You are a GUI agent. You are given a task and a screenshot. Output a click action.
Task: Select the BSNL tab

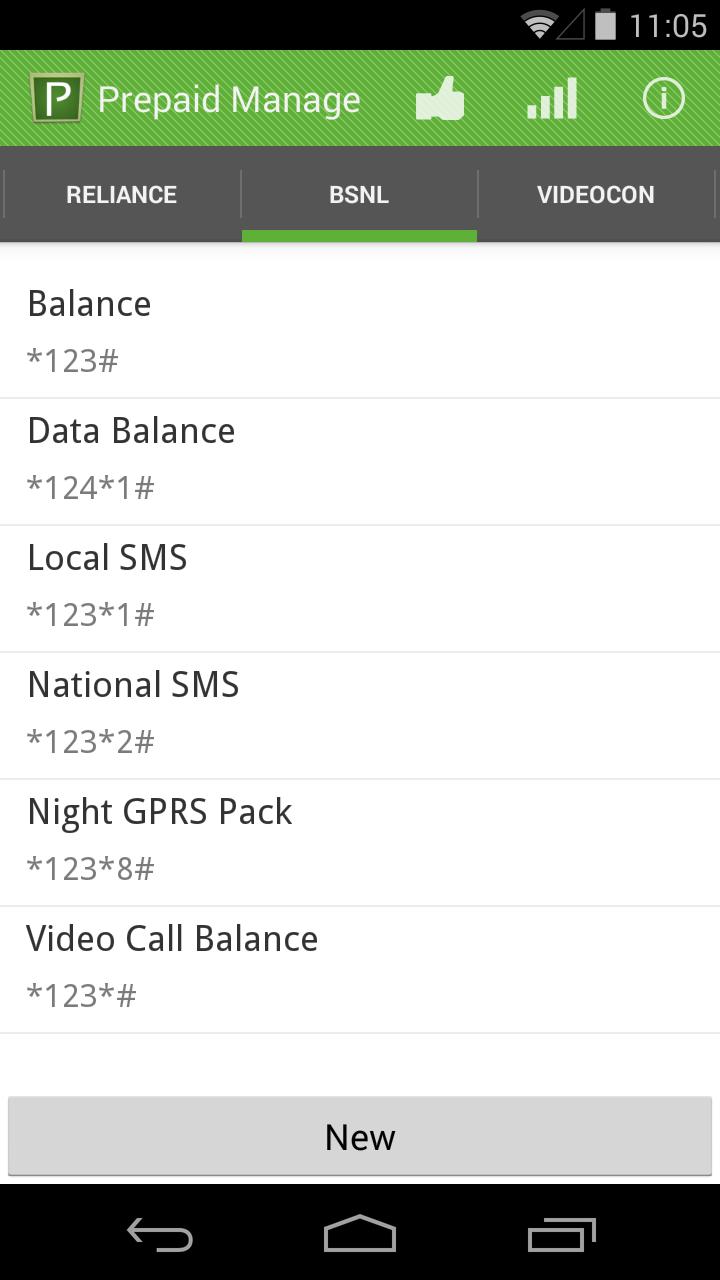pos(358,194)
